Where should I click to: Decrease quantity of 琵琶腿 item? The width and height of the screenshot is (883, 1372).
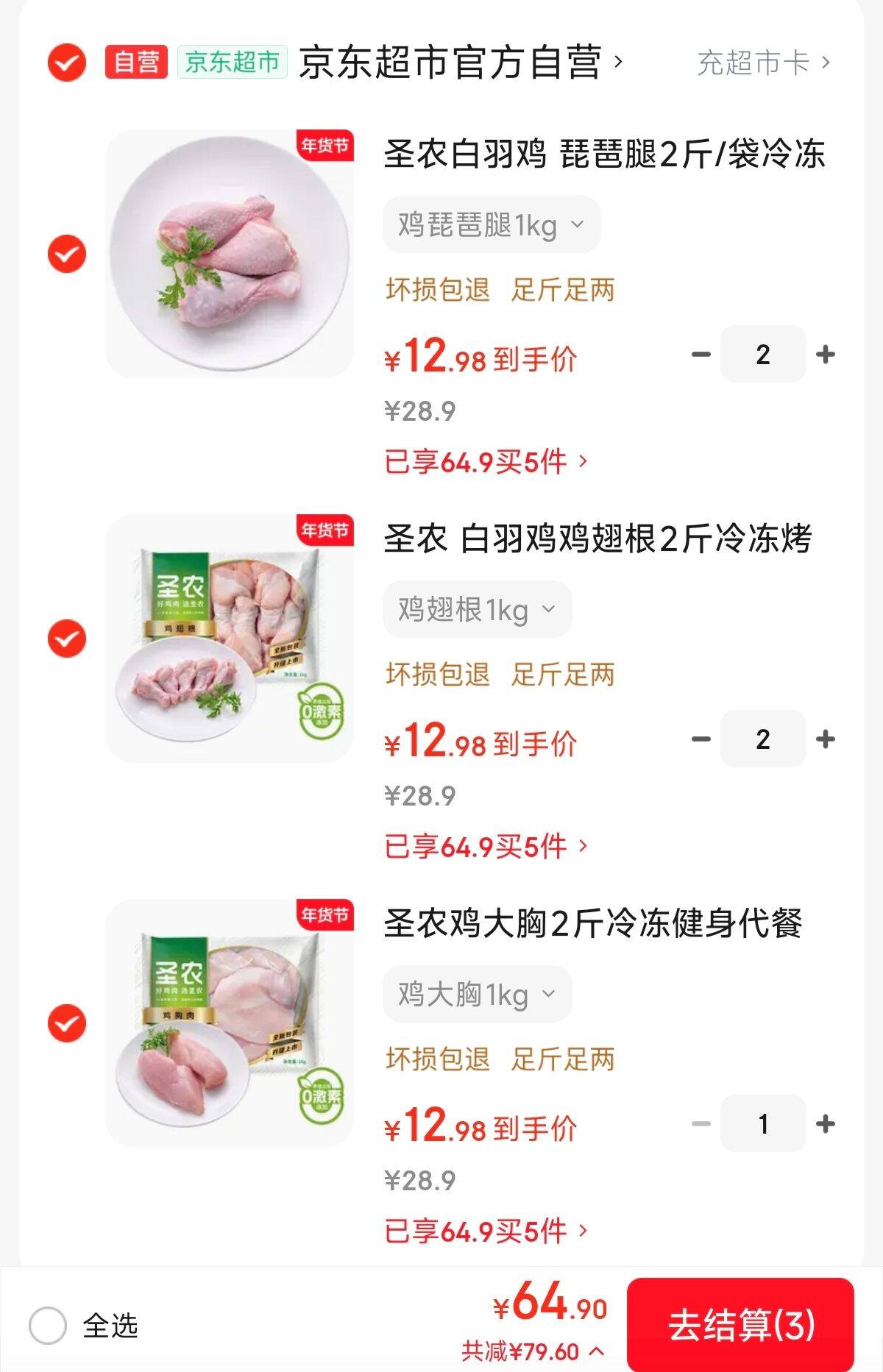(x=701, y=355)
